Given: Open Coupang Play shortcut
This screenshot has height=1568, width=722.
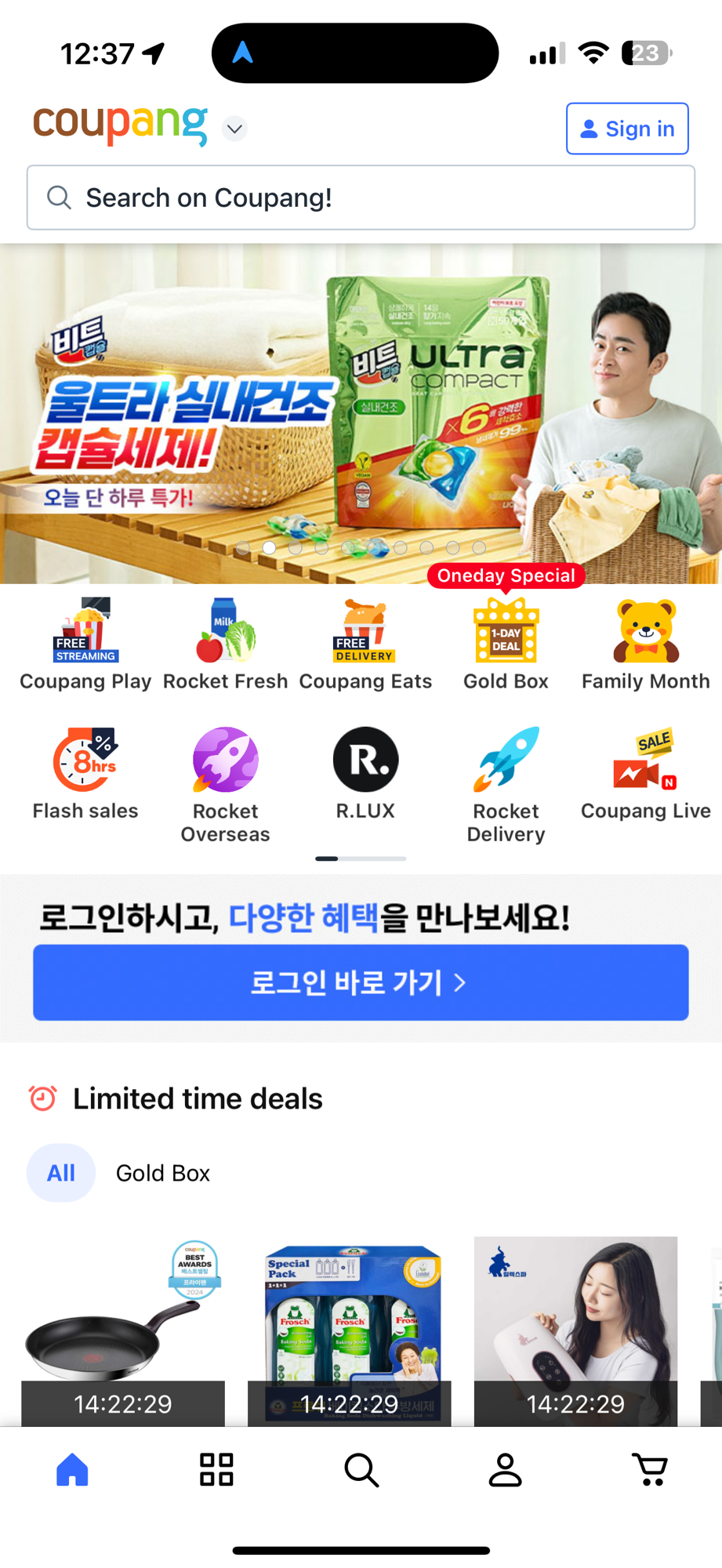Looking at the screenshot, I should pos(85,644).
